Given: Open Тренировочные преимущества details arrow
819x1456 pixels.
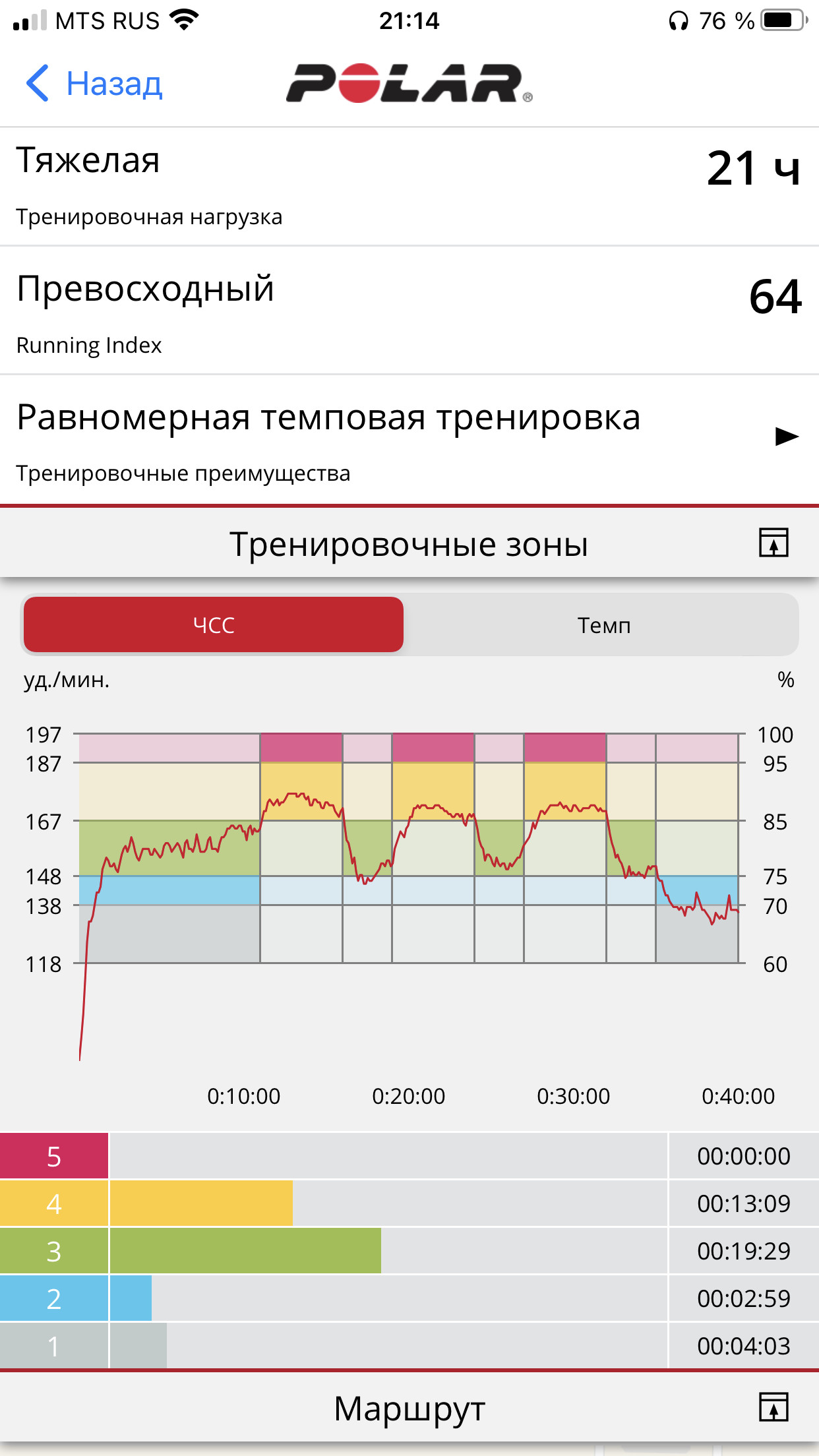Looking at the screenshot, I should click(787, 437).
